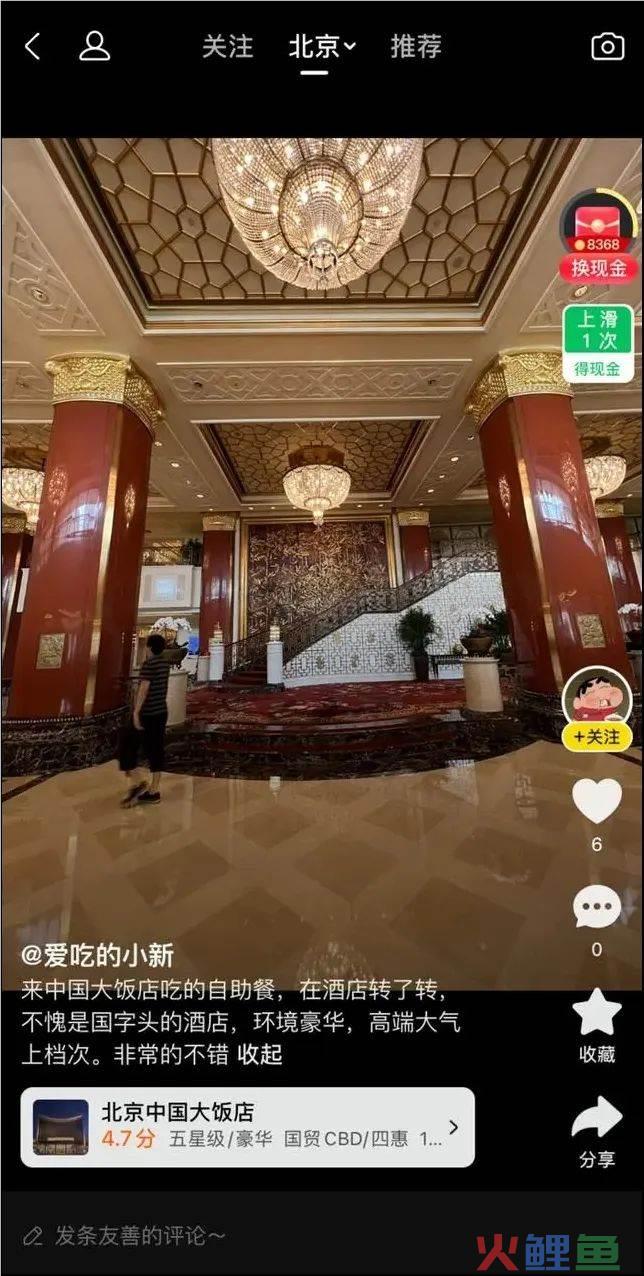Go back using the top-left arrow
Viewport: 644px width, 1276px height.
(x=33, y=46)
